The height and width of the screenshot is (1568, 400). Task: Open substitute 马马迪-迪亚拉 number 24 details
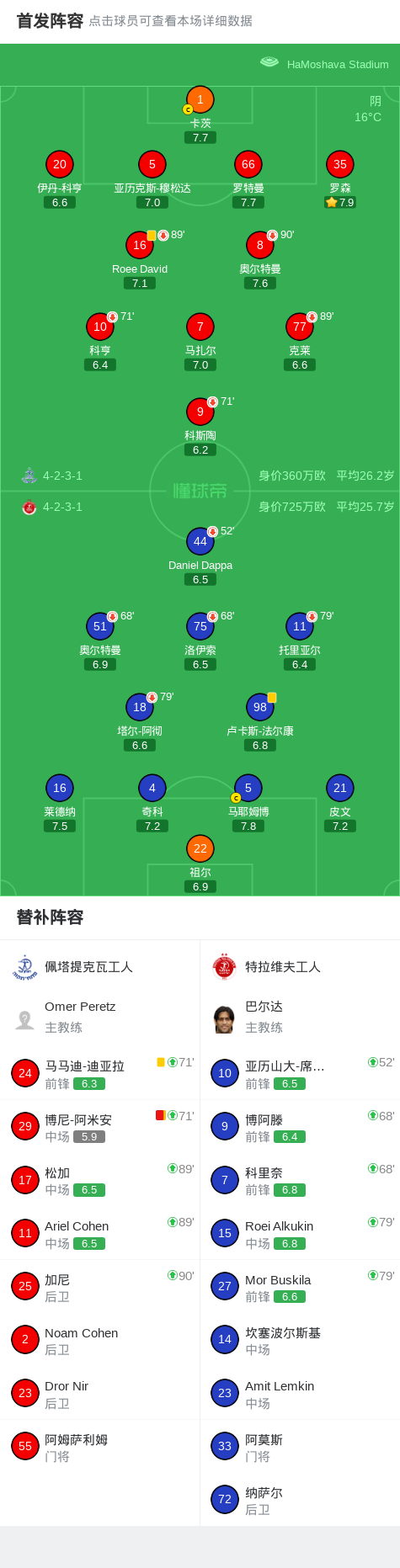click(x=100, y=1073)
